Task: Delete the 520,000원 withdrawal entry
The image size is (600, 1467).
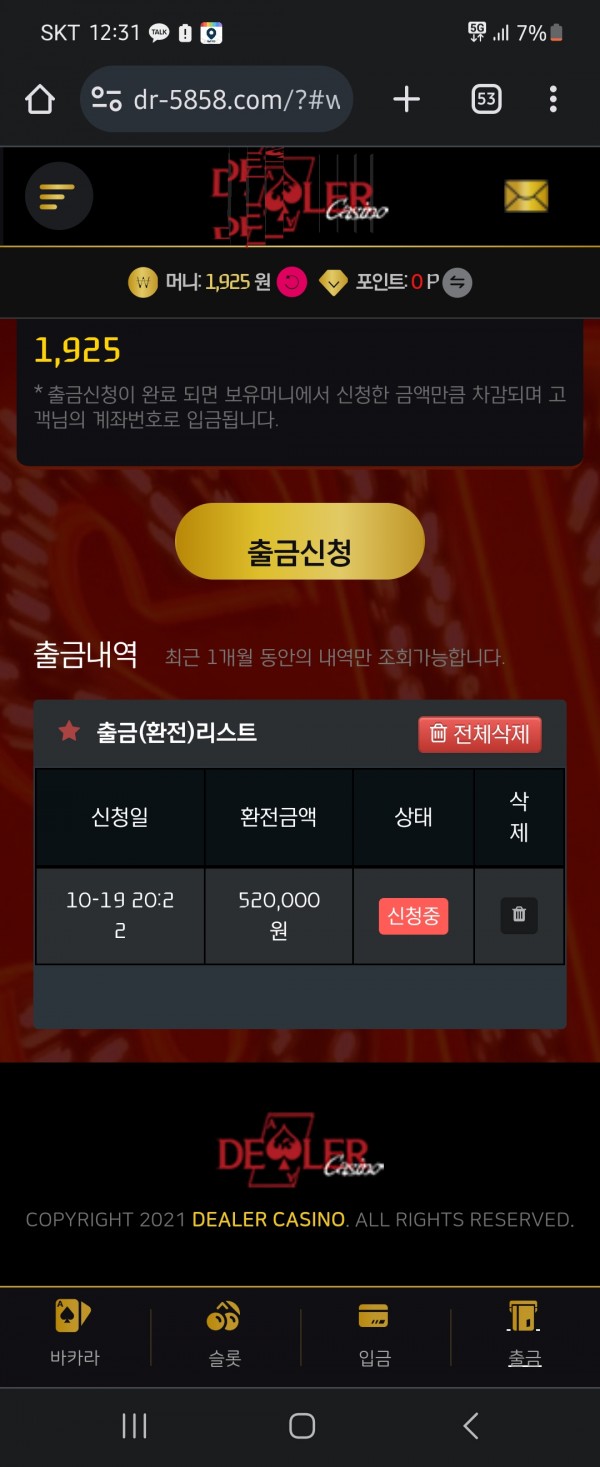Action: click(518, 915)
